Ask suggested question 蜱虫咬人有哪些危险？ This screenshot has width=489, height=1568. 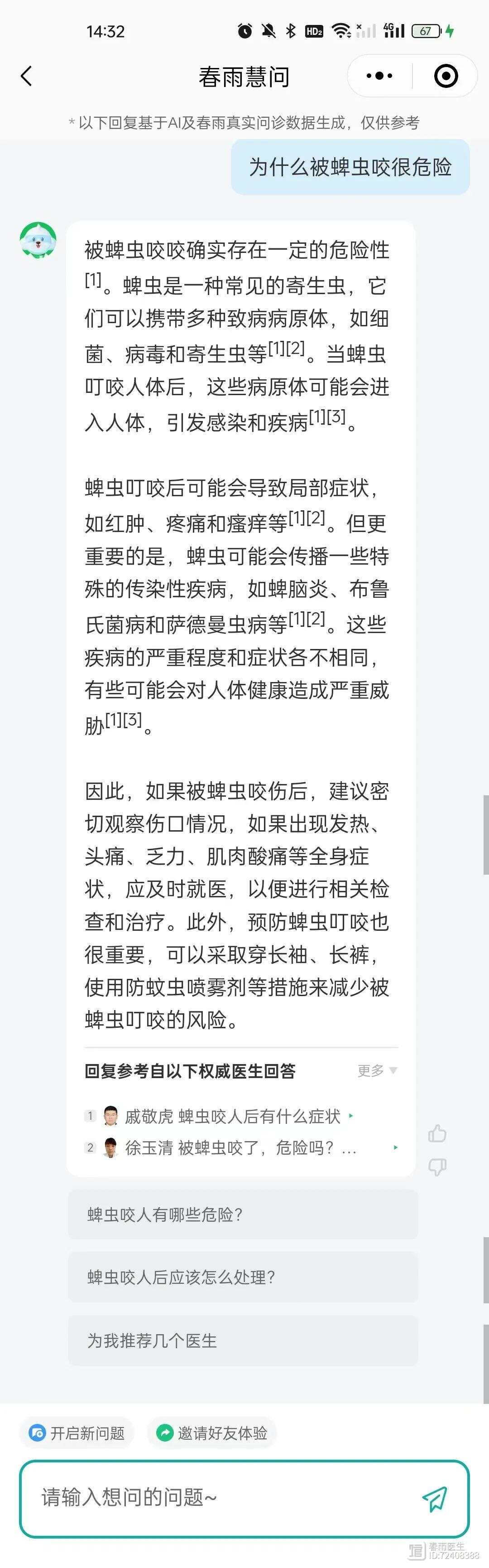pos(243,1215)
